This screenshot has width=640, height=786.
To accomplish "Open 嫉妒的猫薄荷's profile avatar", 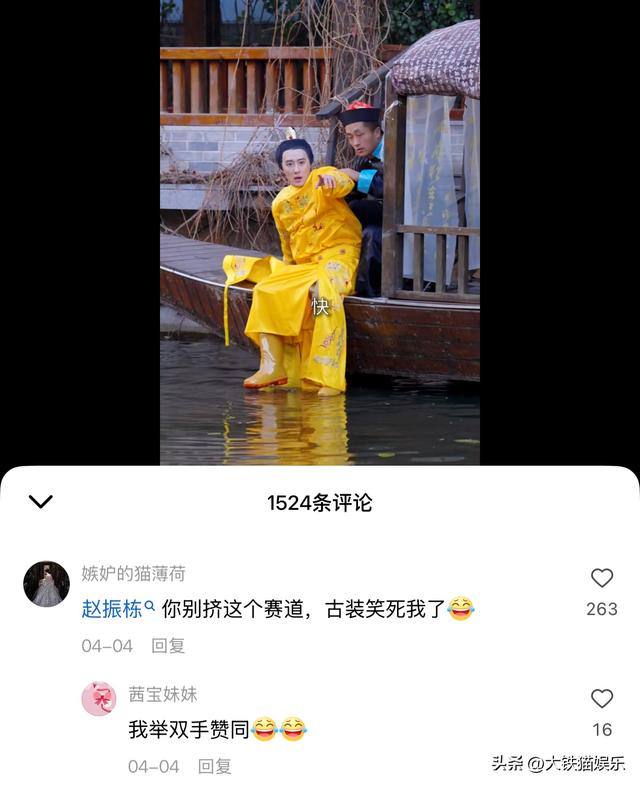I will 46,584.
